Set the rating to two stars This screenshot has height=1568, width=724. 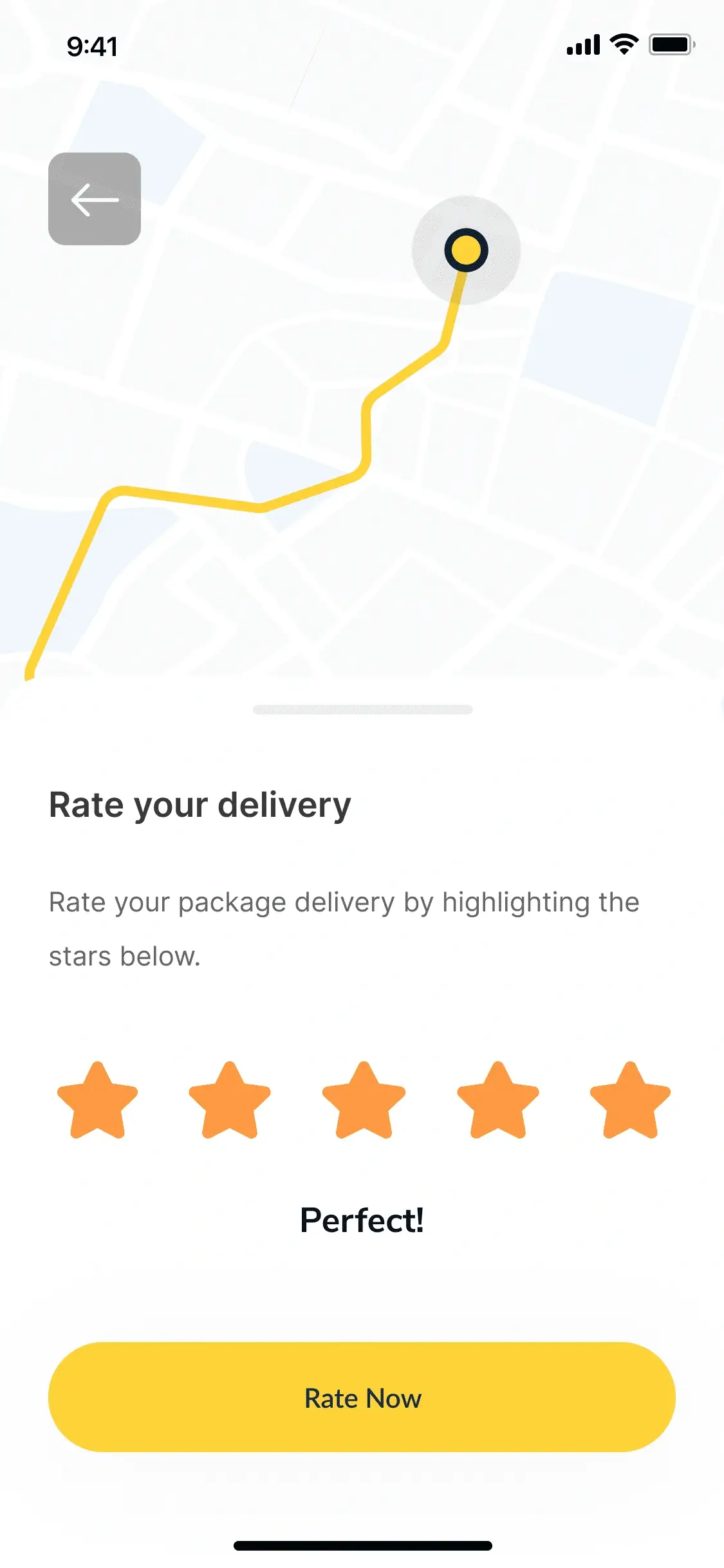click(x=230, y=1101)
